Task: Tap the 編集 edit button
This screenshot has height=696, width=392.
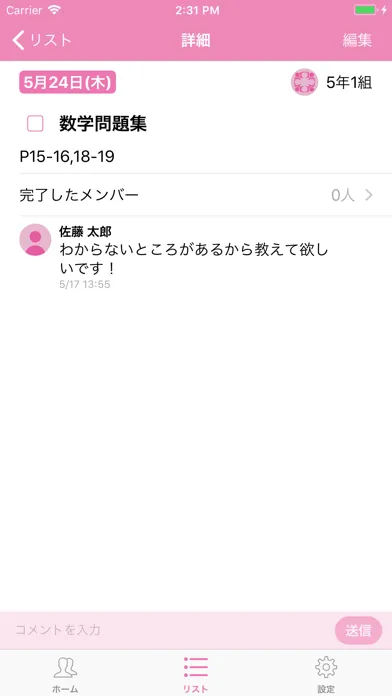Action: click(357, 40)
